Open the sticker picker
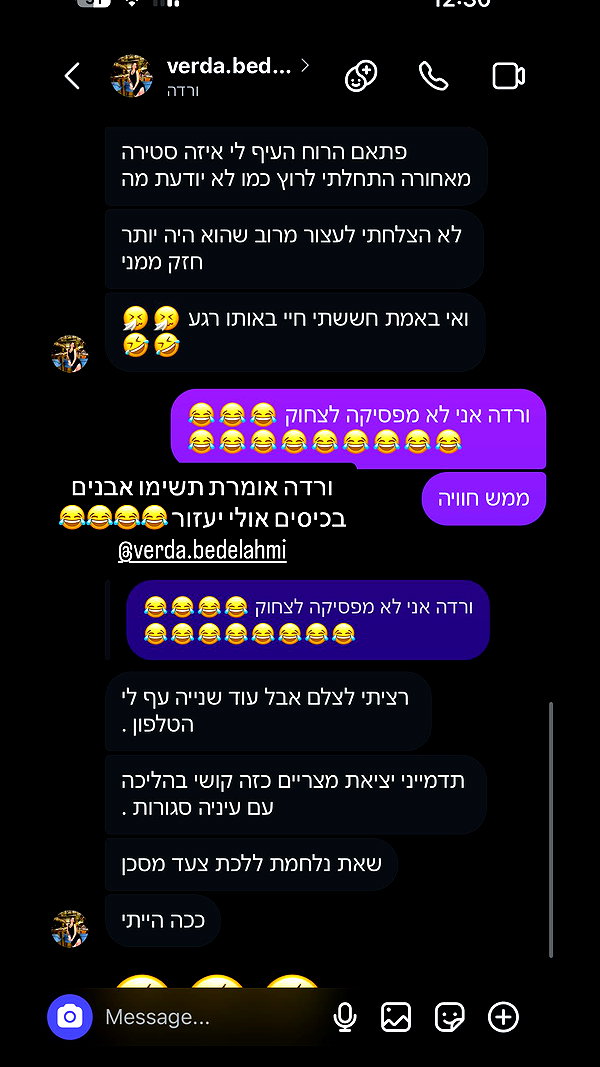The height and width of the screenshot is (1067, 600). pos(450,1017)
